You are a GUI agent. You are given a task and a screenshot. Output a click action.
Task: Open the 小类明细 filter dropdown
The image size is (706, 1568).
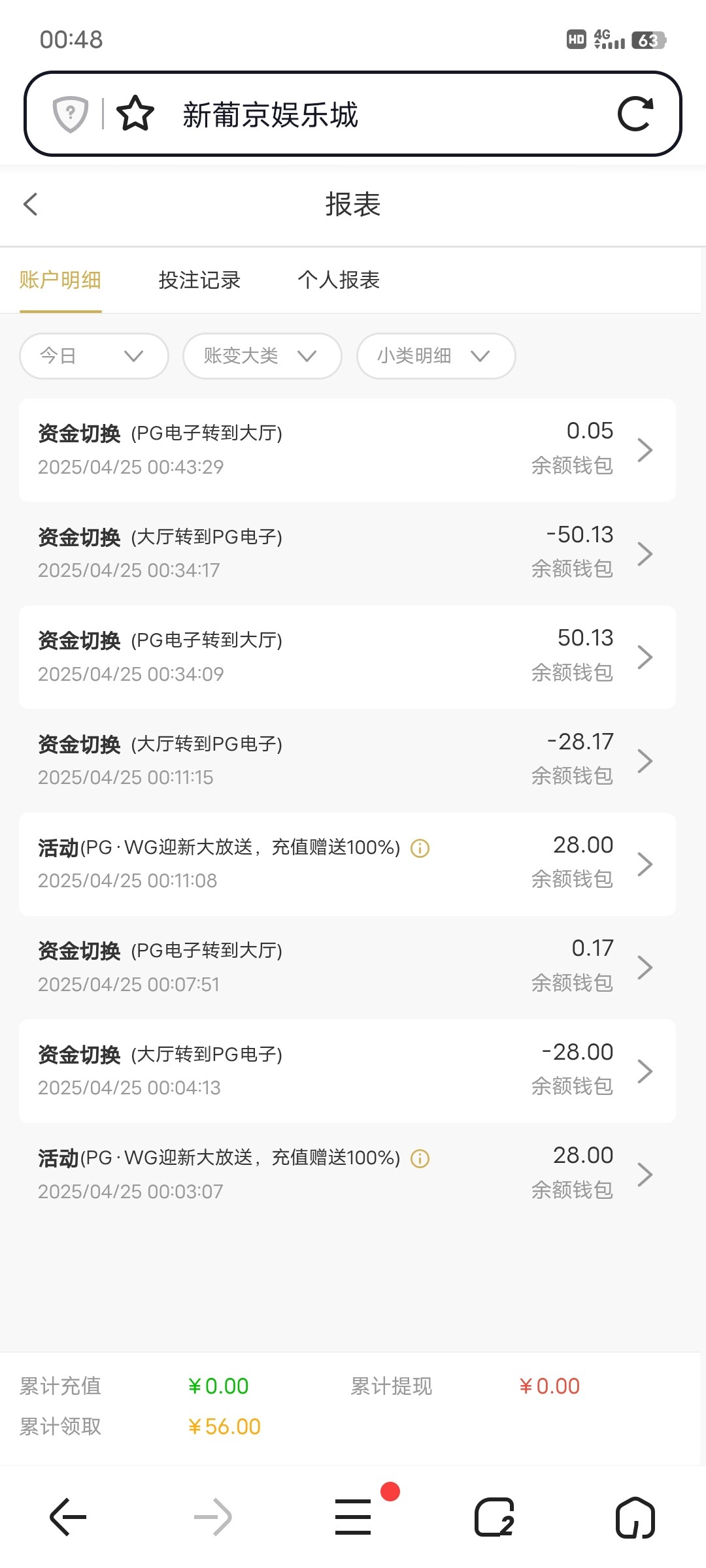[435, 356]
